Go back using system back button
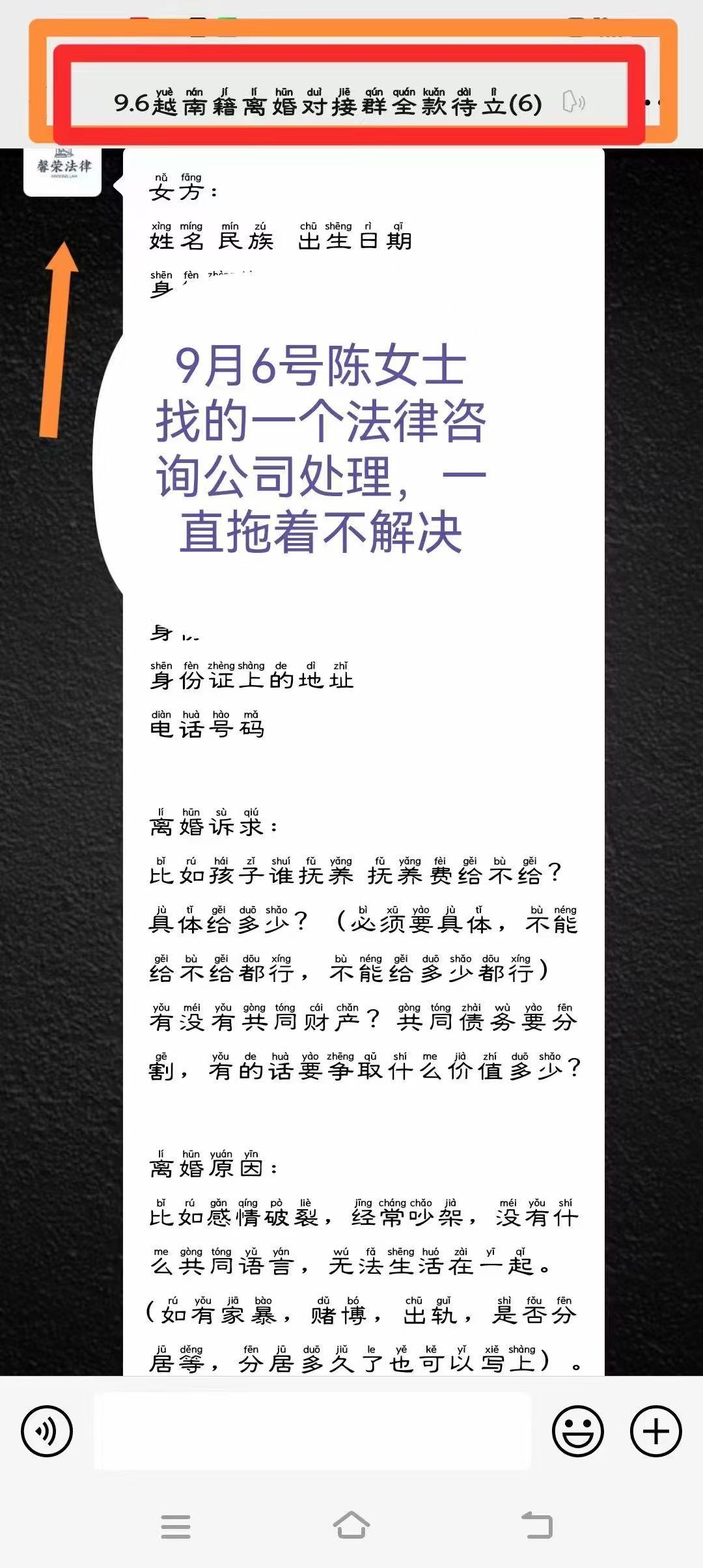The width and height of the screenshot is (703, 1568). [537, 1526]
